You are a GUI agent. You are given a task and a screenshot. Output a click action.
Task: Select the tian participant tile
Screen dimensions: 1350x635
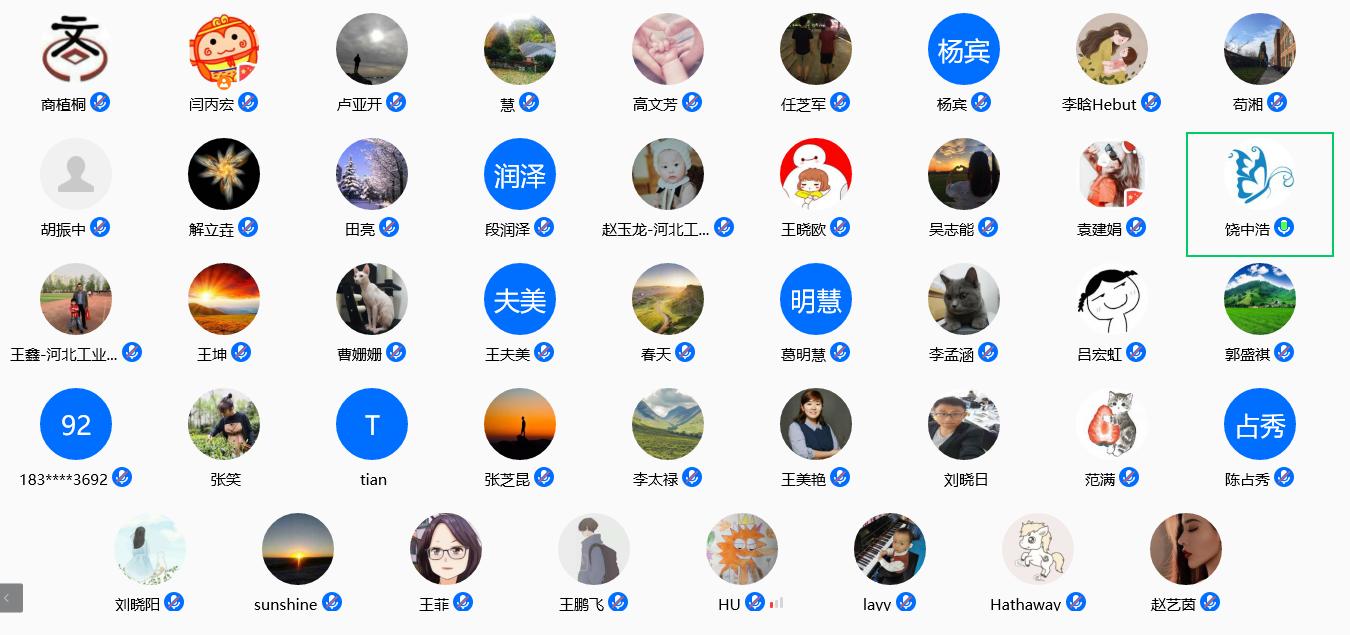372,425
